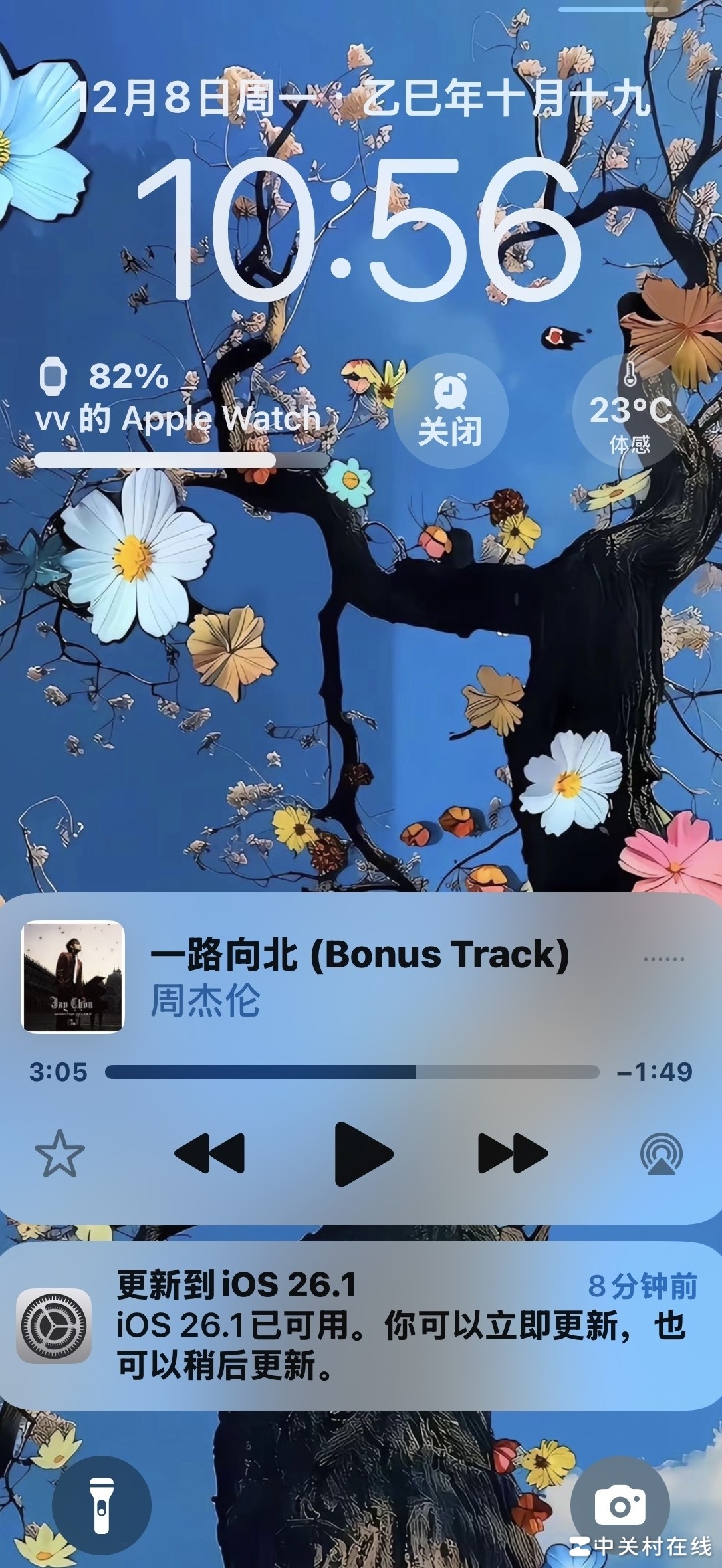This screenshot has height=1568, width=722.
Task: Seek in the song progress bar
Action: 352,1072
